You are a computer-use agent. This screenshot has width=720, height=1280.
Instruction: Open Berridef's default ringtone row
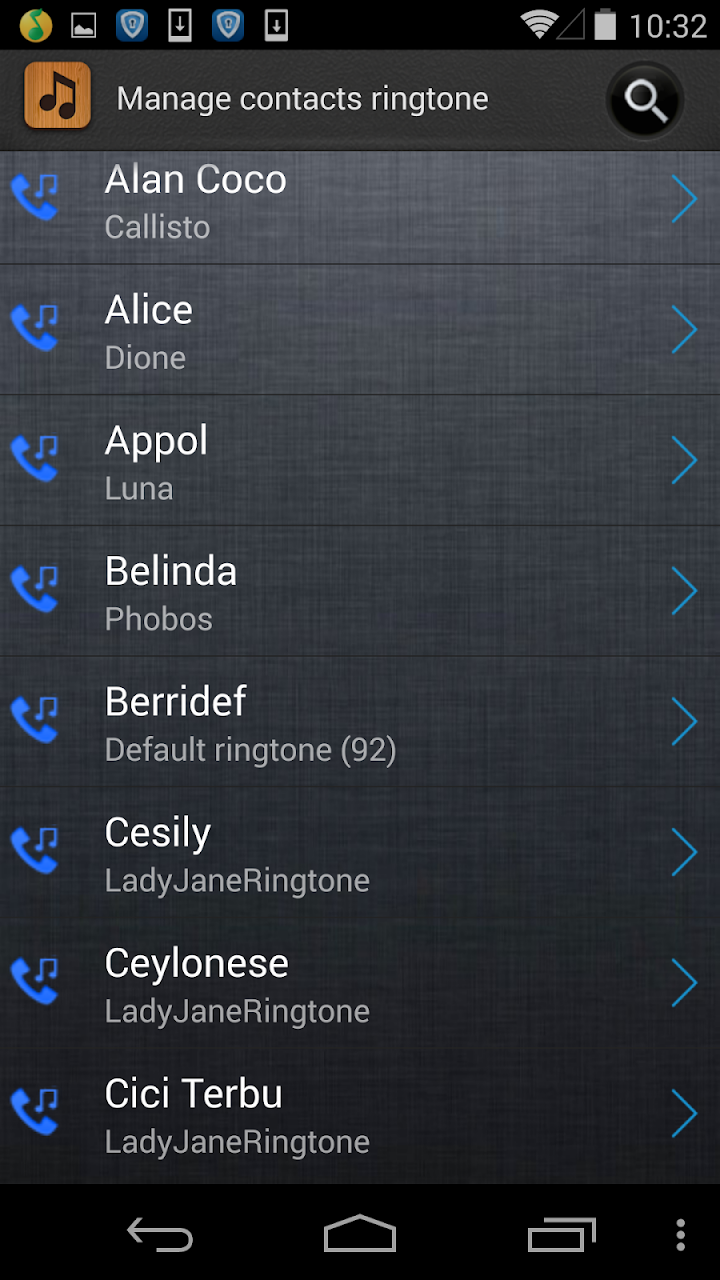pyautogui.click(x=360, y=723)
